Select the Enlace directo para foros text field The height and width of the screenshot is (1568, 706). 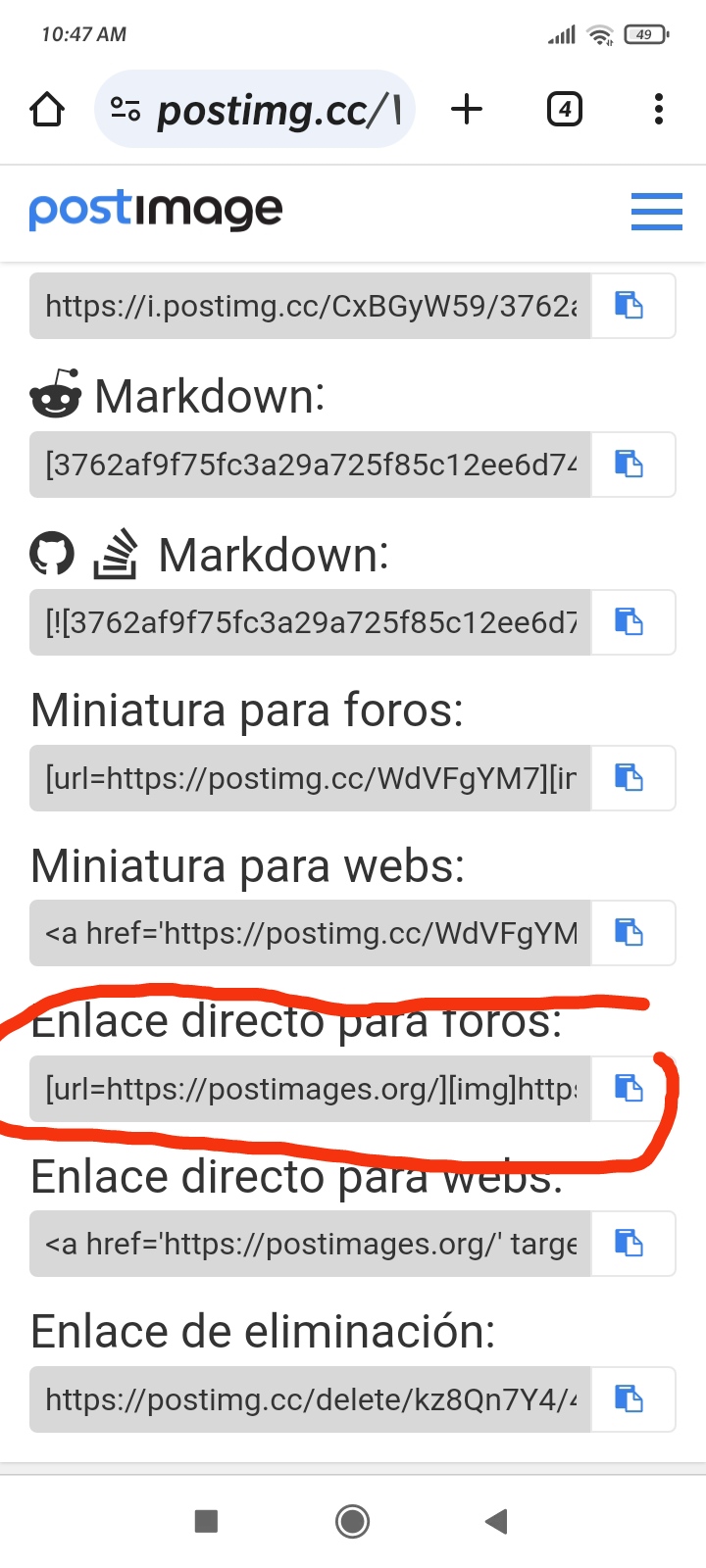point(311,1089)
